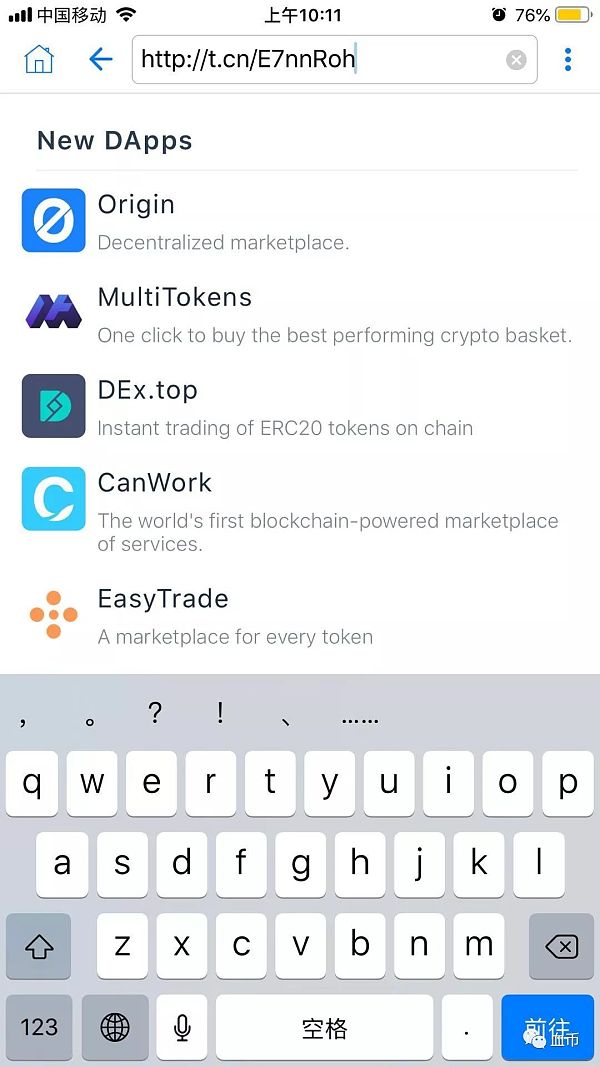
Task: Switch to the 123 number keyboard
Action: 39,1027
